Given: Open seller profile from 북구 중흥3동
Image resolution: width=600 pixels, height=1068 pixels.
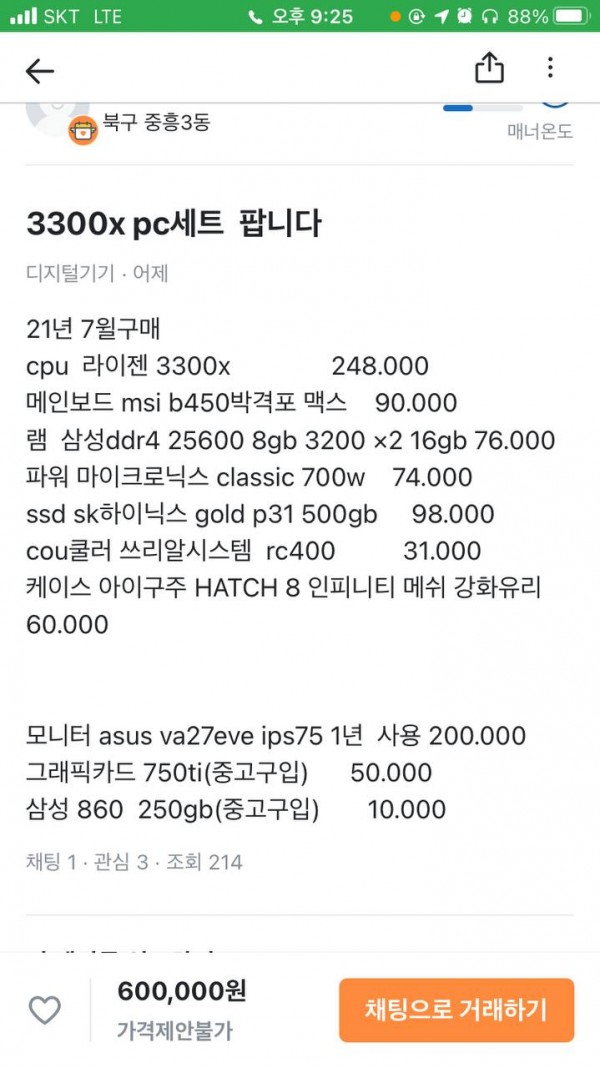Looking at the screenshot, I should tap(156, 123).
